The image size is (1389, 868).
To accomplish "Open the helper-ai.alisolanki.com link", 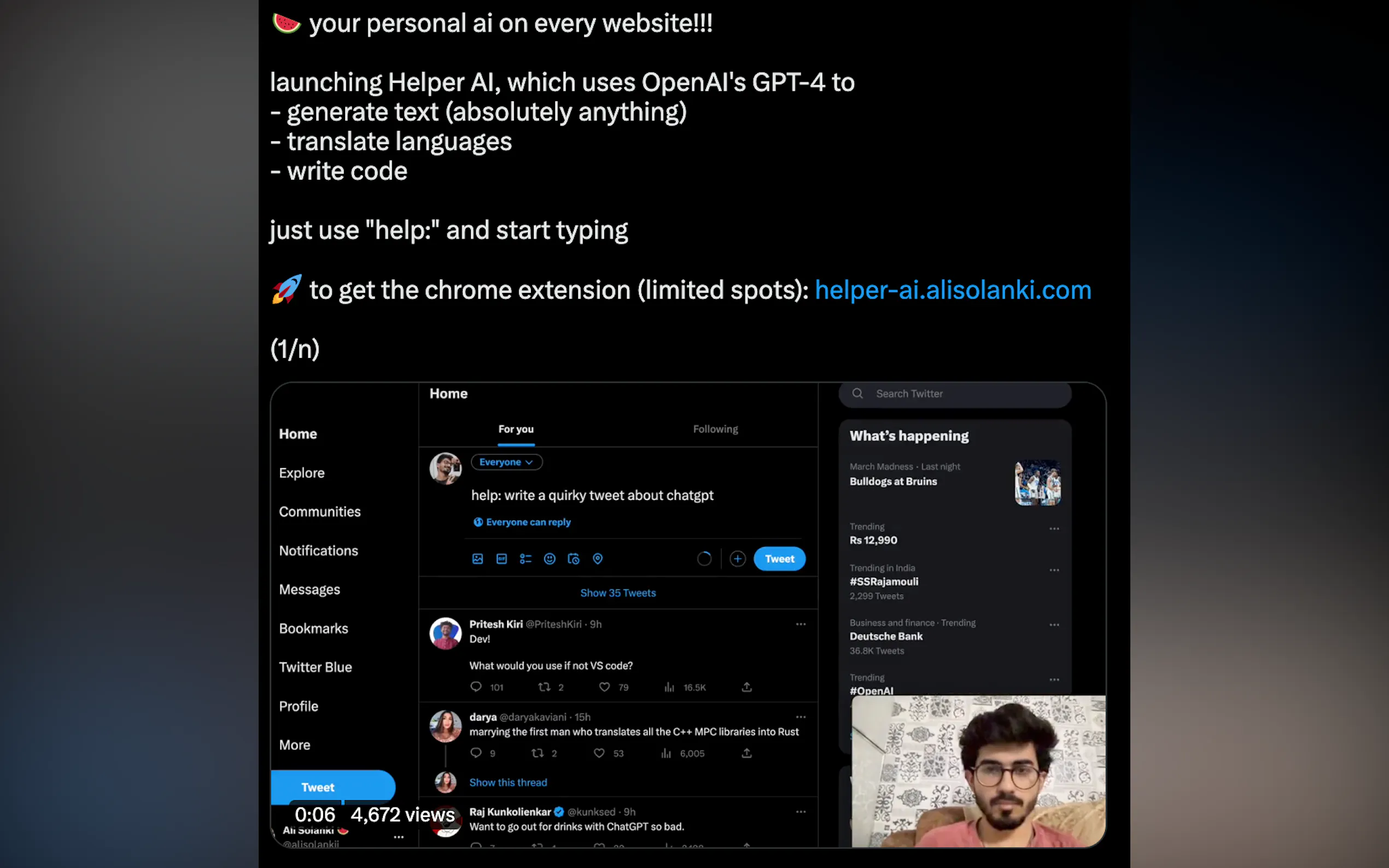I will click(x=953, y=290).
